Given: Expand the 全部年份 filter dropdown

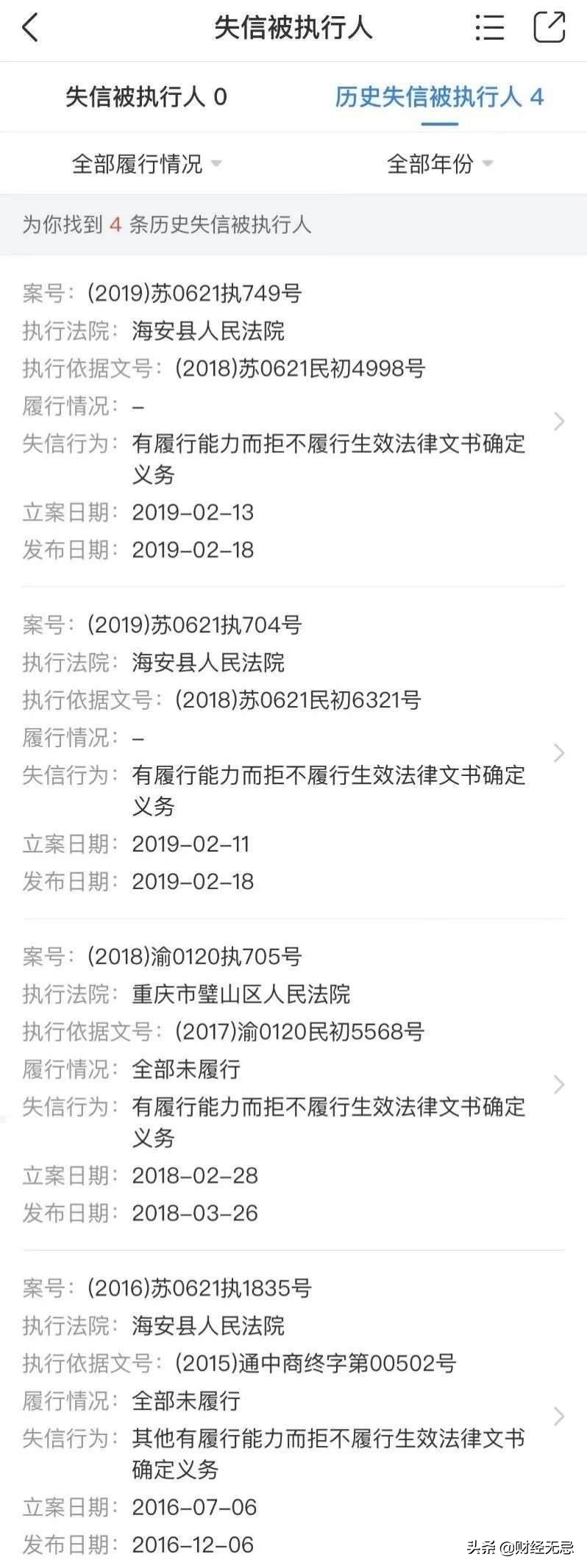Looking at the screenshot, I should pos(439,163).
